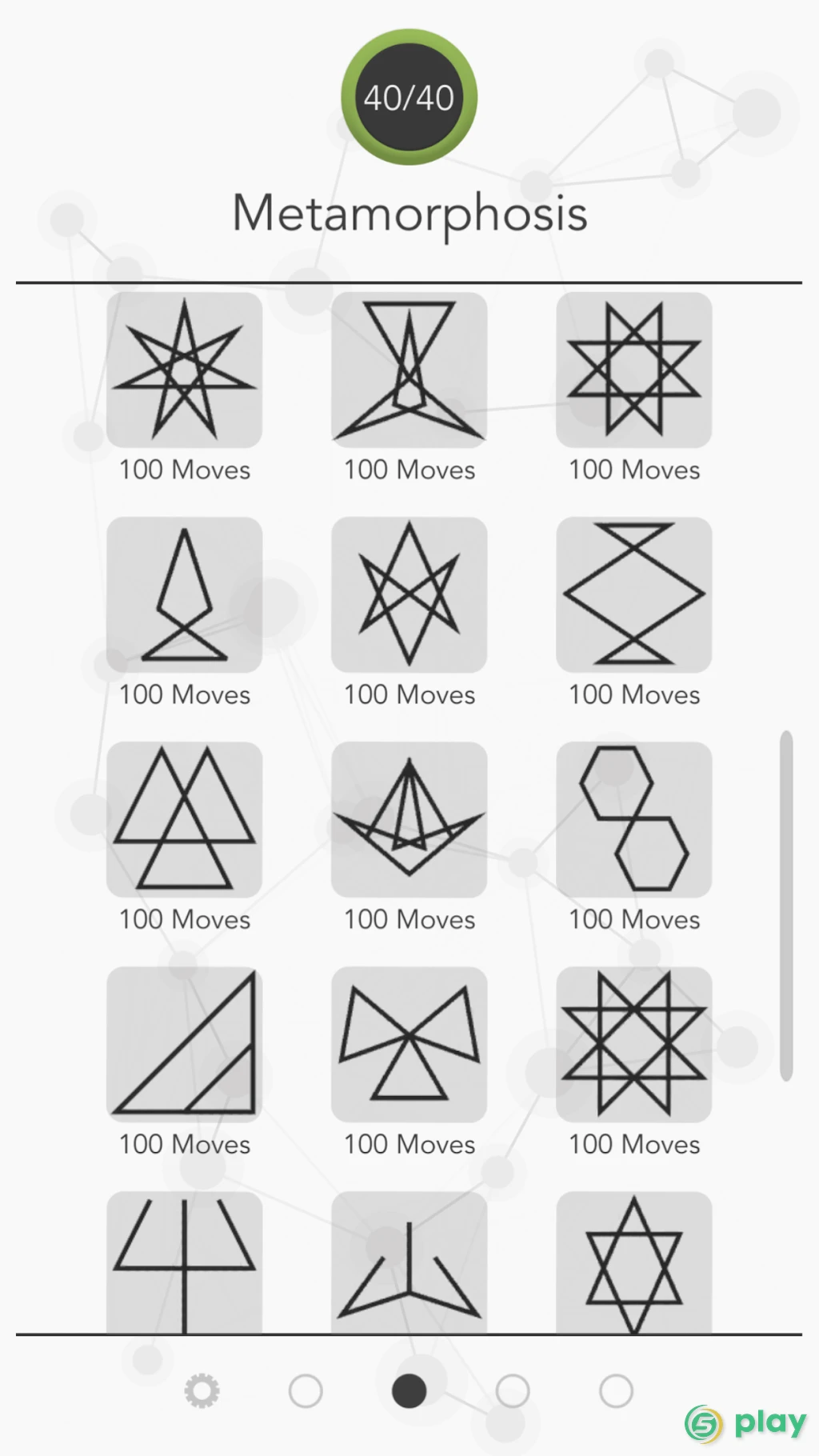
Task: Select the two connected hexagons puzzle
Action: (x=634, y=819)
